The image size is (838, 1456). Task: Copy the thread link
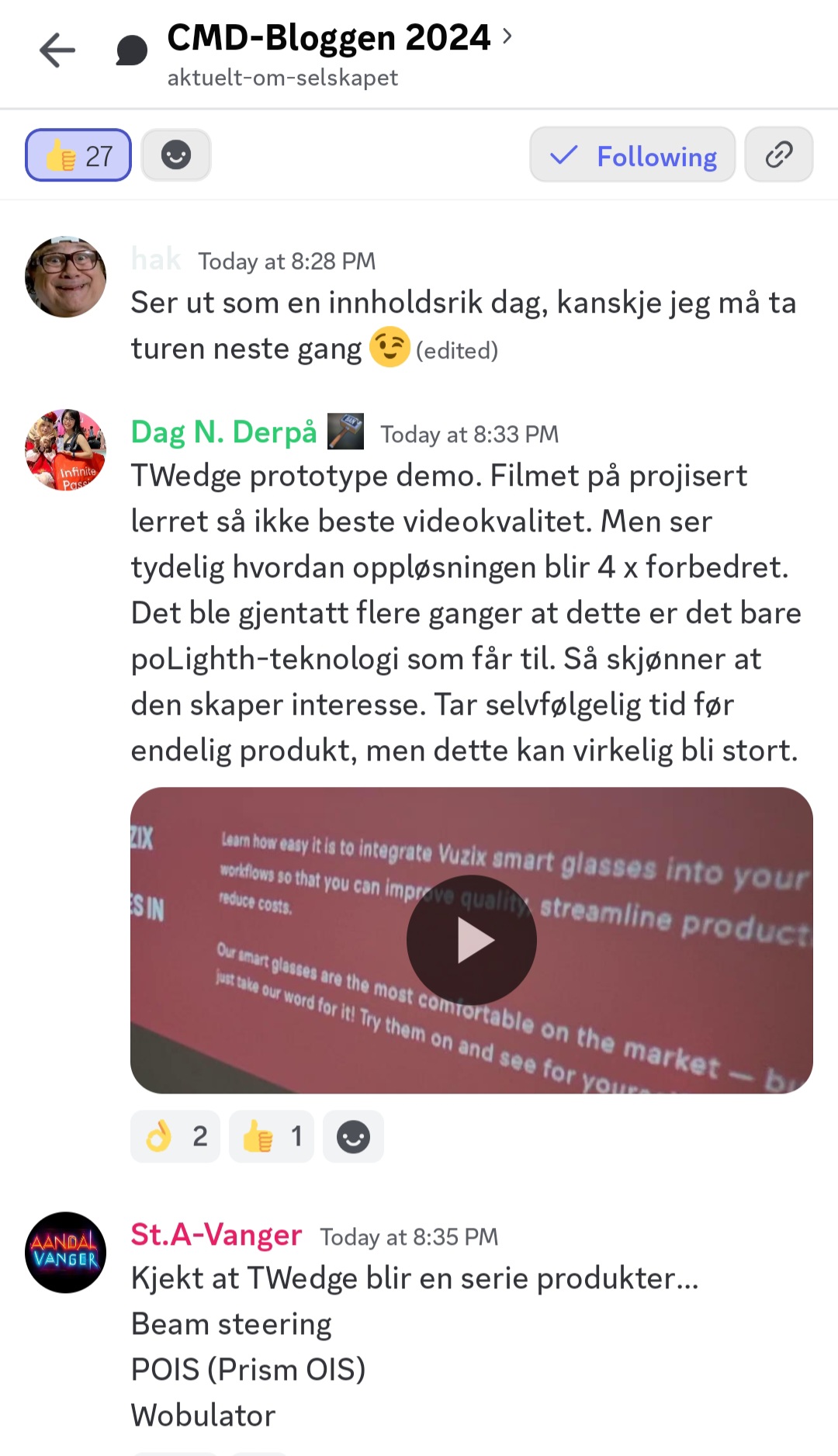(x=778, y=155)
